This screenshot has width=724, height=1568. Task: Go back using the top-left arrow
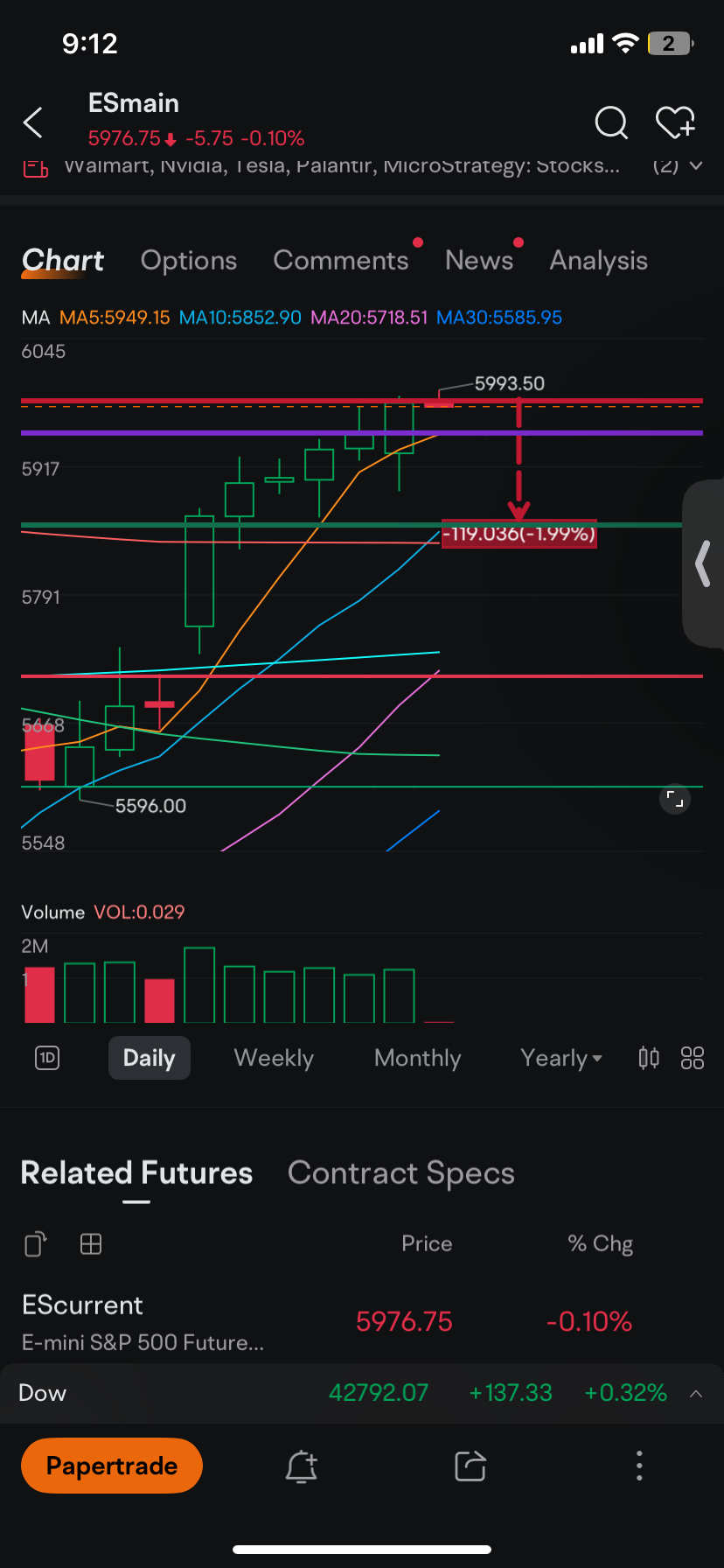[33, 122]
